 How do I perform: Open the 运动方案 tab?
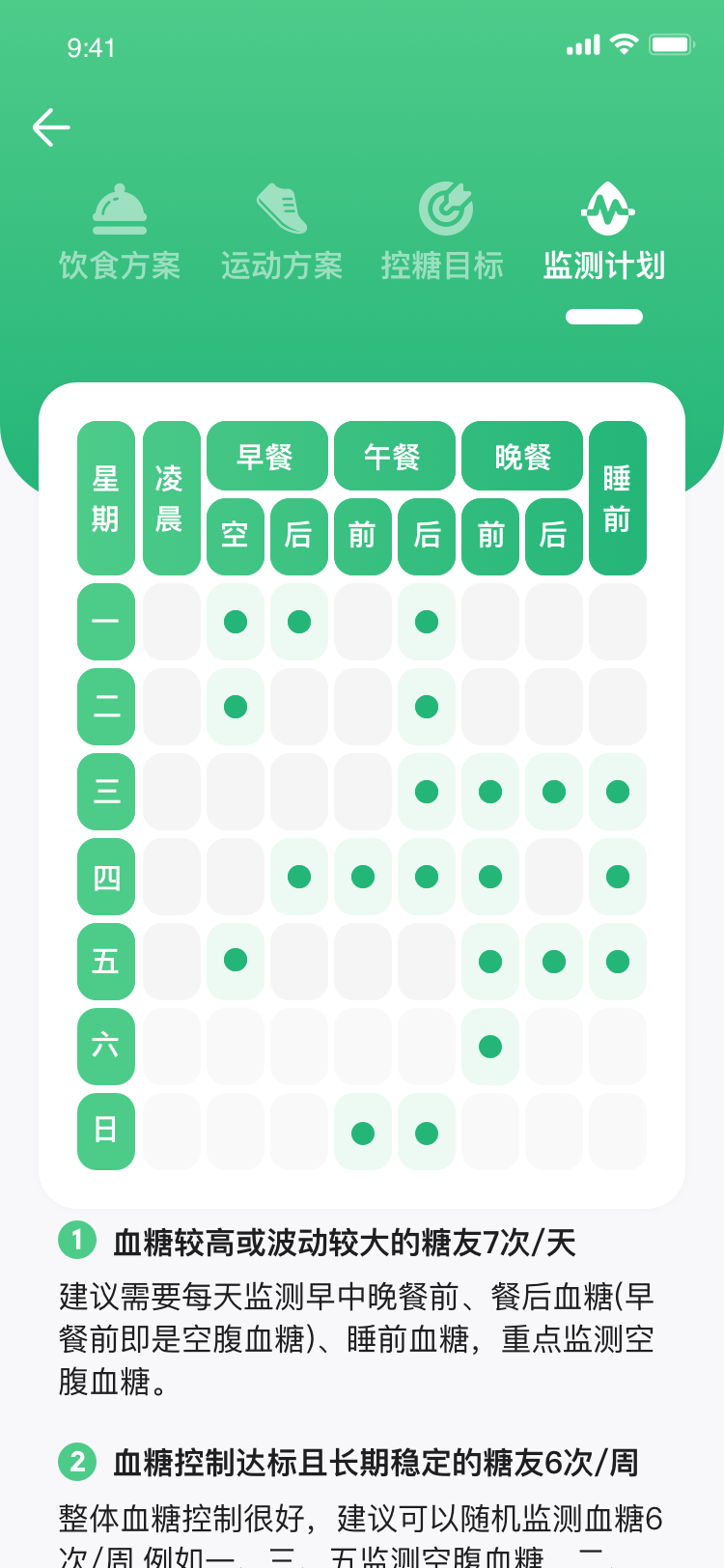tap(281, 234)
